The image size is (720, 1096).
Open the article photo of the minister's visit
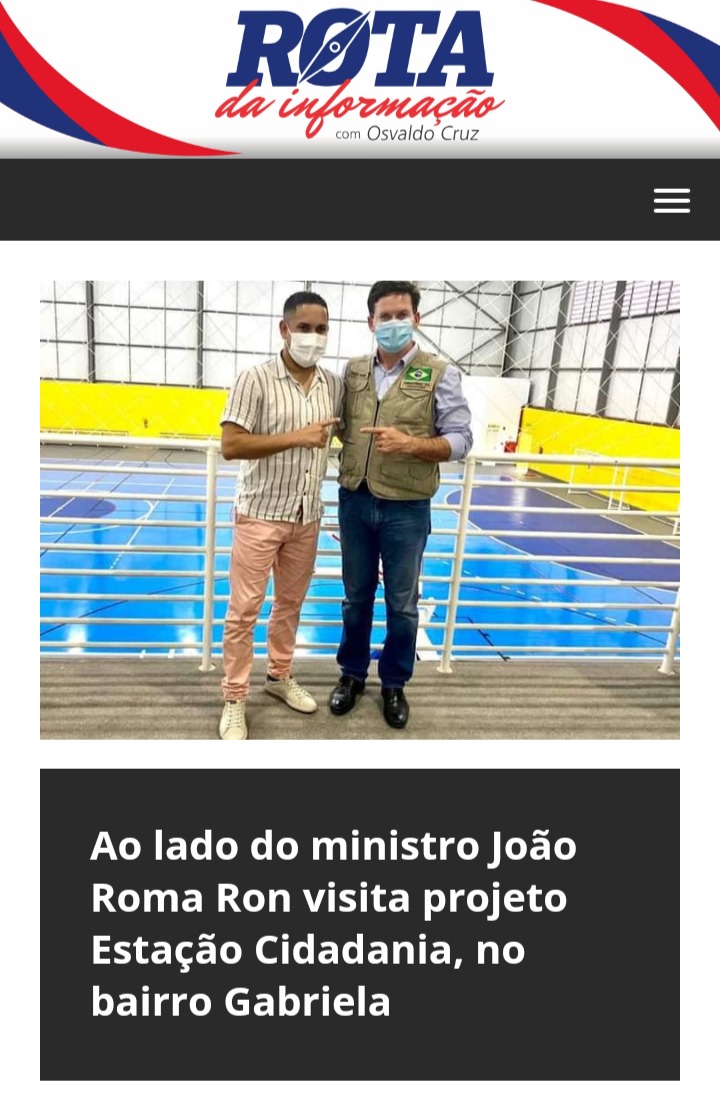point(360,510)
